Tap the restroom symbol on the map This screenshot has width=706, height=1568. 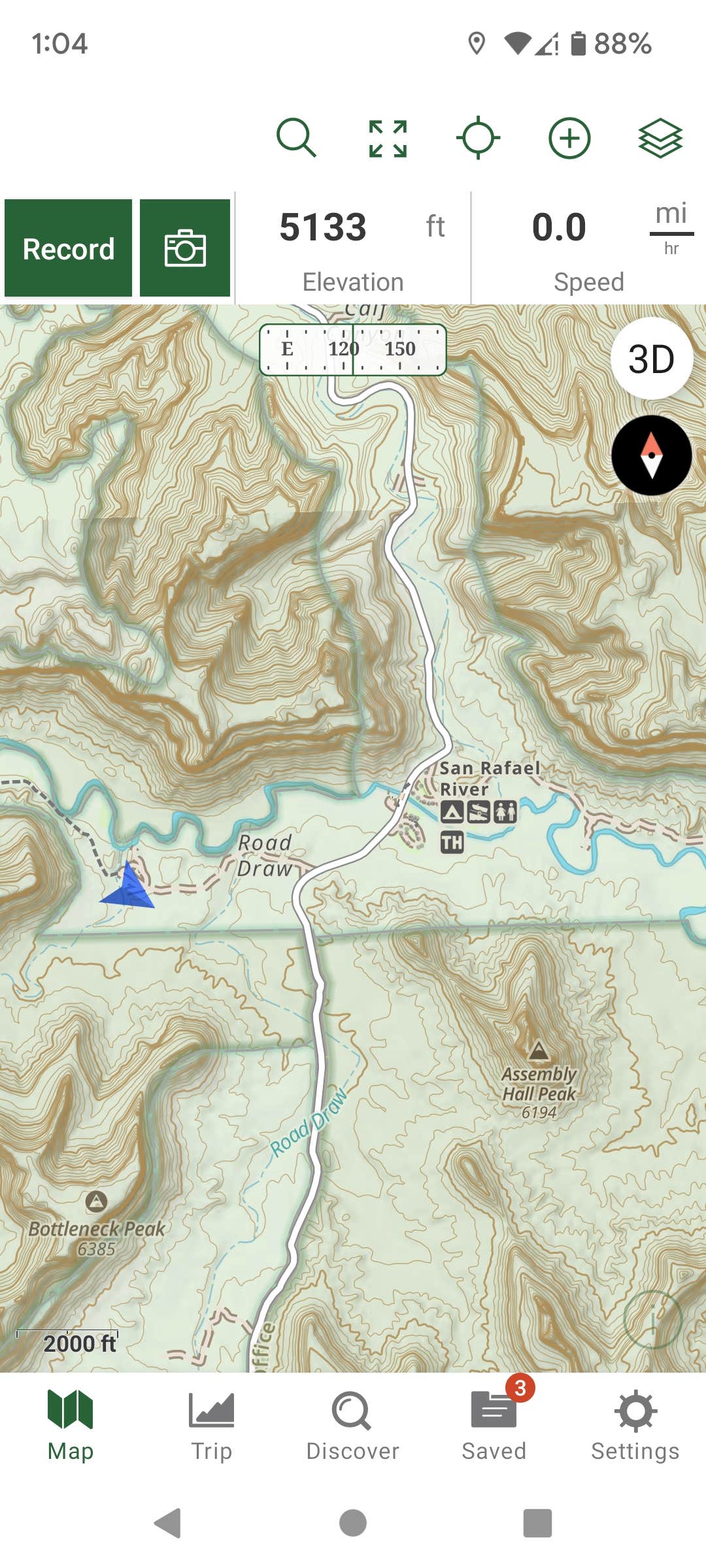point(504,811)
